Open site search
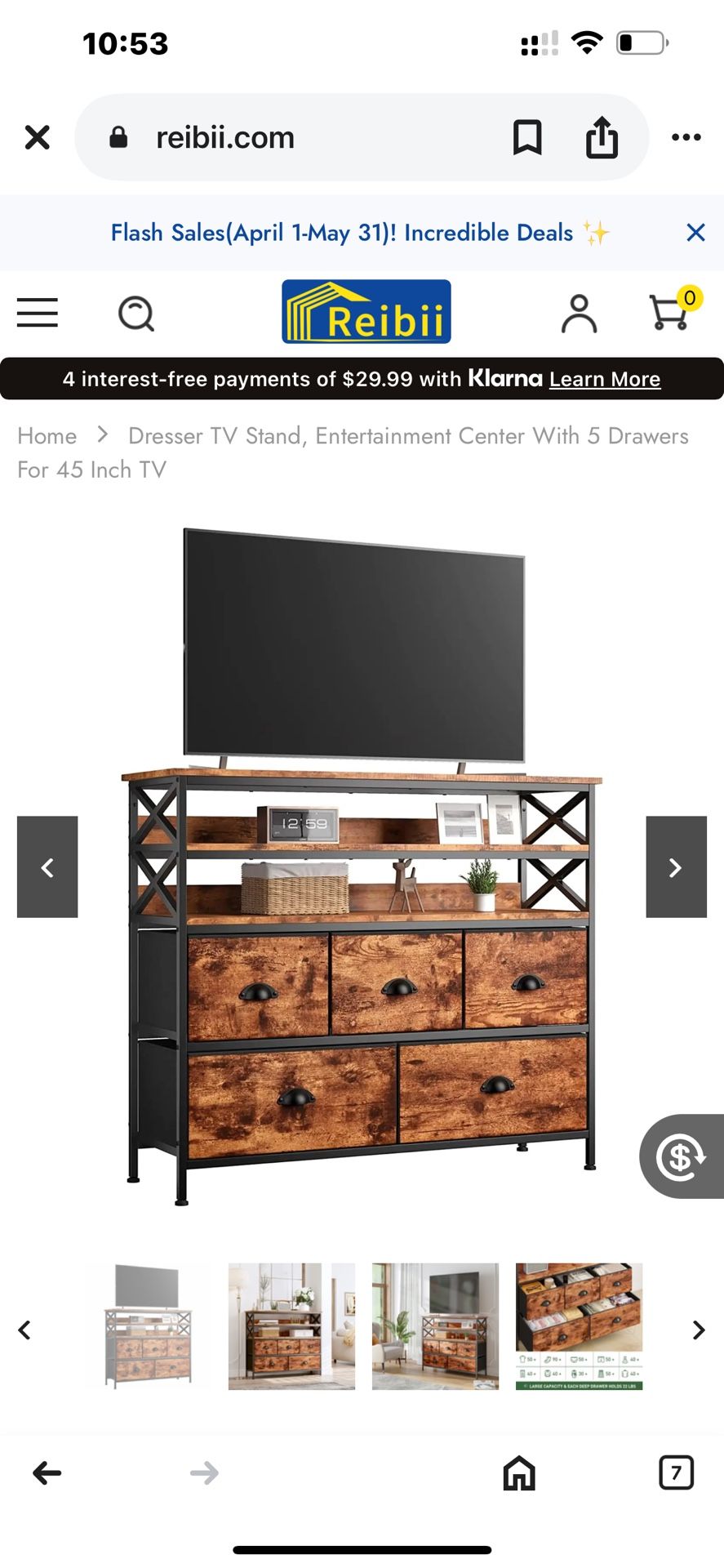The height and width of the screenshot is (1568, 724). pyautogui.click(x=135, y=313)
